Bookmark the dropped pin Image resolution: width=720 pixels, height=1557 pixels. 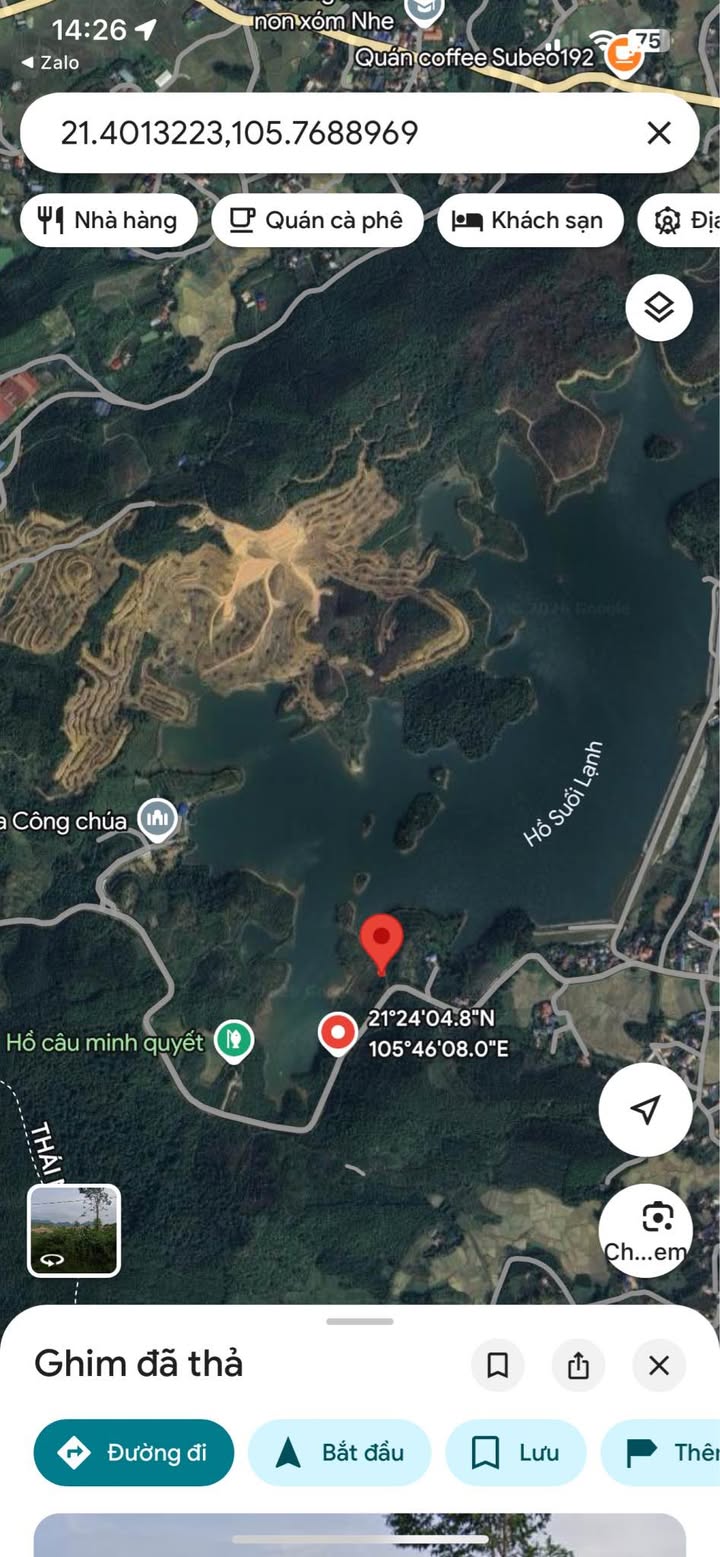point(498,1365)
